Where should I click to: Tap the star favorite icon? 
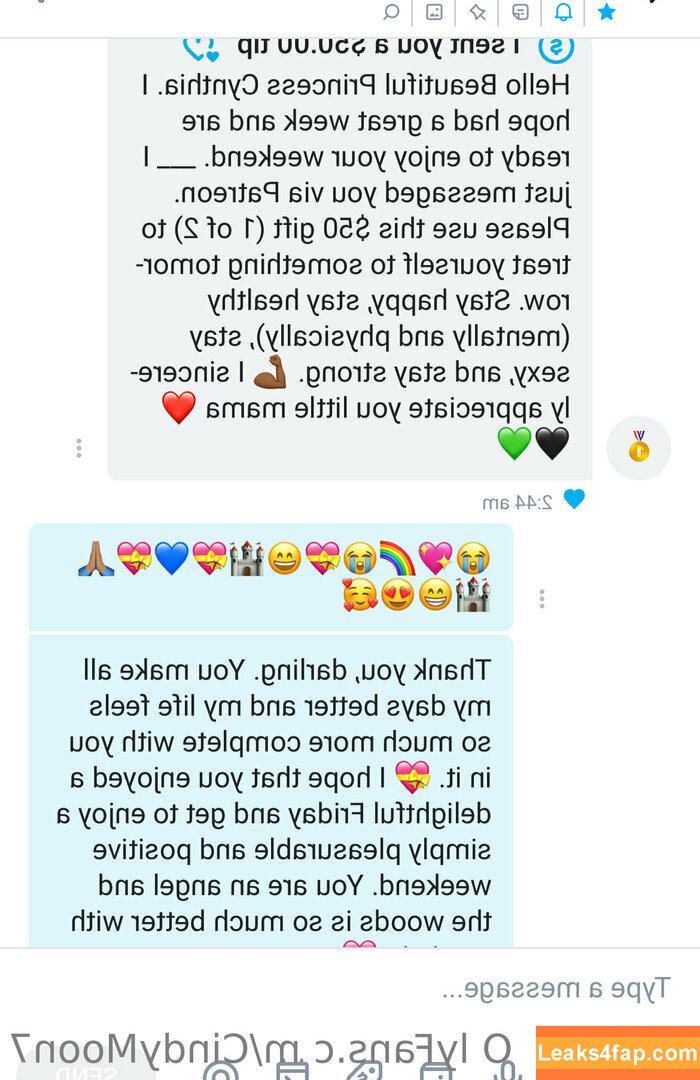pos(607,13)
